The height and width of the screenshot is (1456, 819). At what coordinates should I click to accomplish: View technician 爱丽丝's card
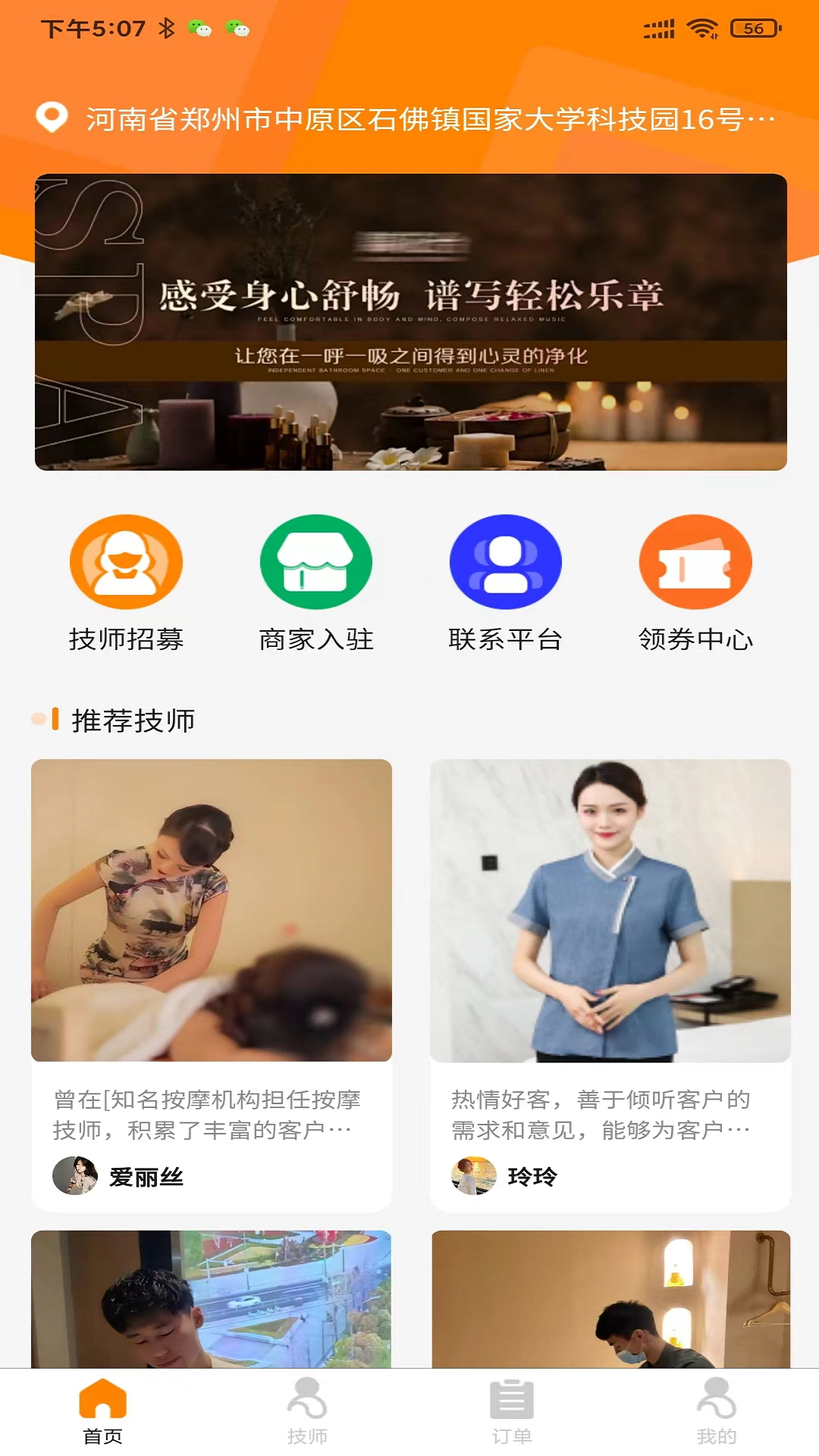(x=211, y=984)
